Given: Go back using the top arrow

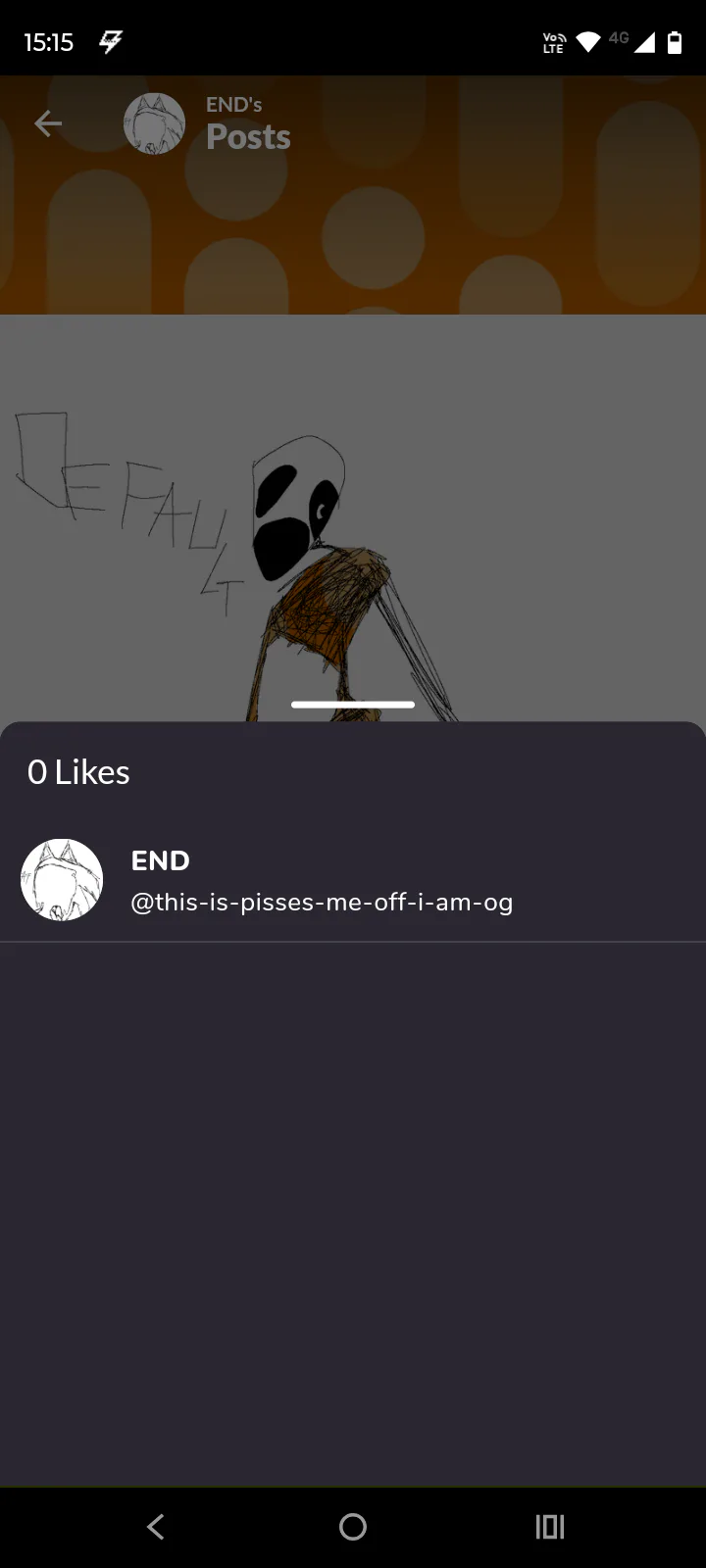Looking at the screenshot, I should coord(48,123).
